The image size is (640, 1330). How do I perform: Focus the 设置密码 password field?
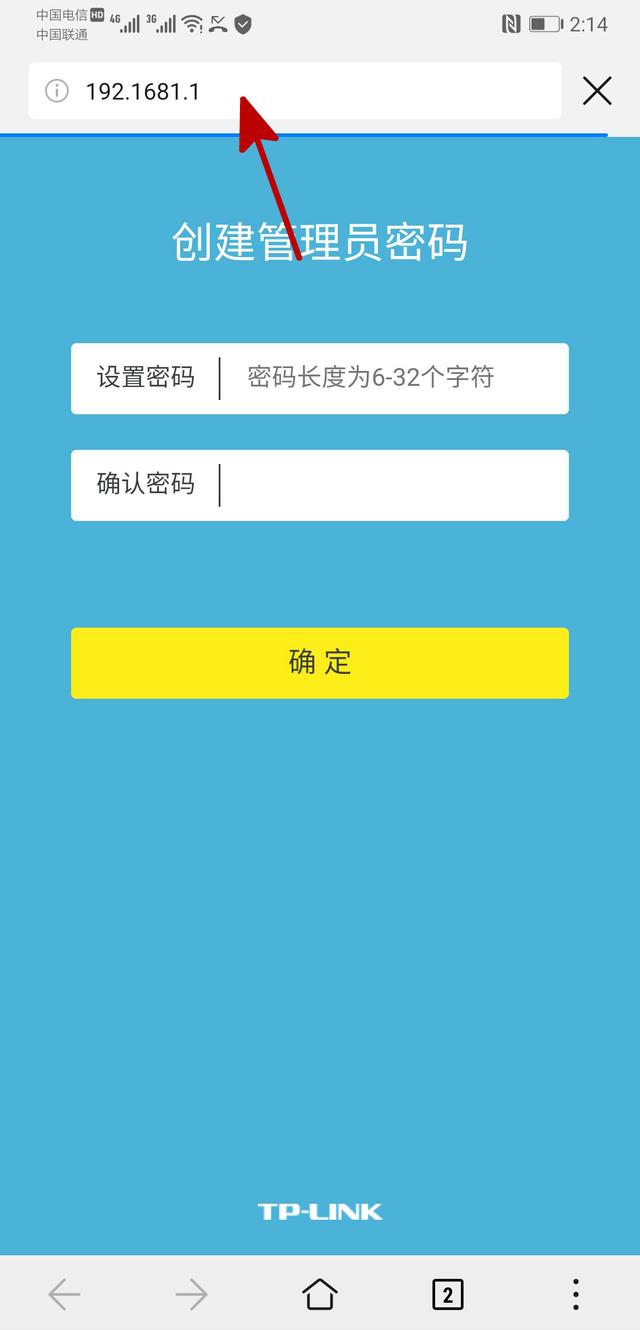[x=390, y=378]
